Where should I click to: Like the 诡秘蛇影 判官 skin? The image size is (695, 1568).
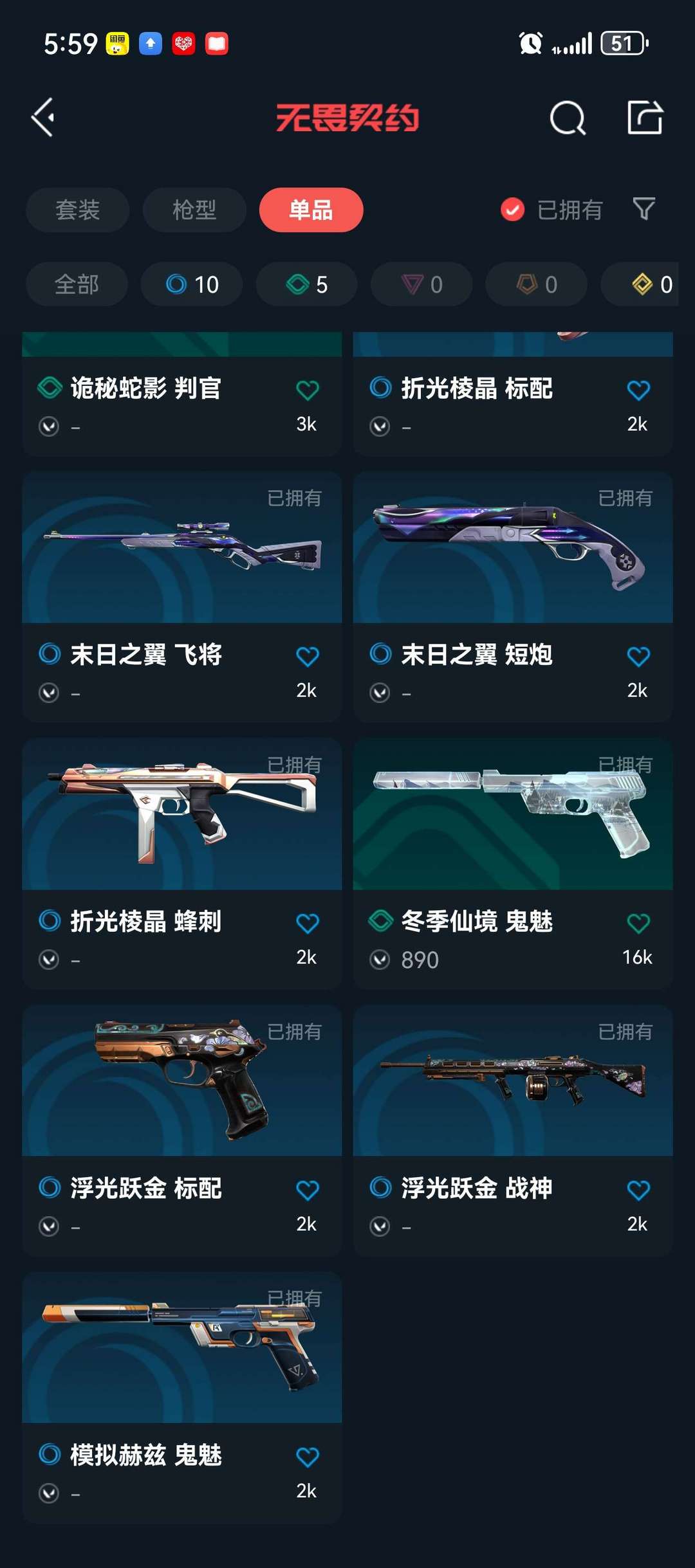coord(307,390)
